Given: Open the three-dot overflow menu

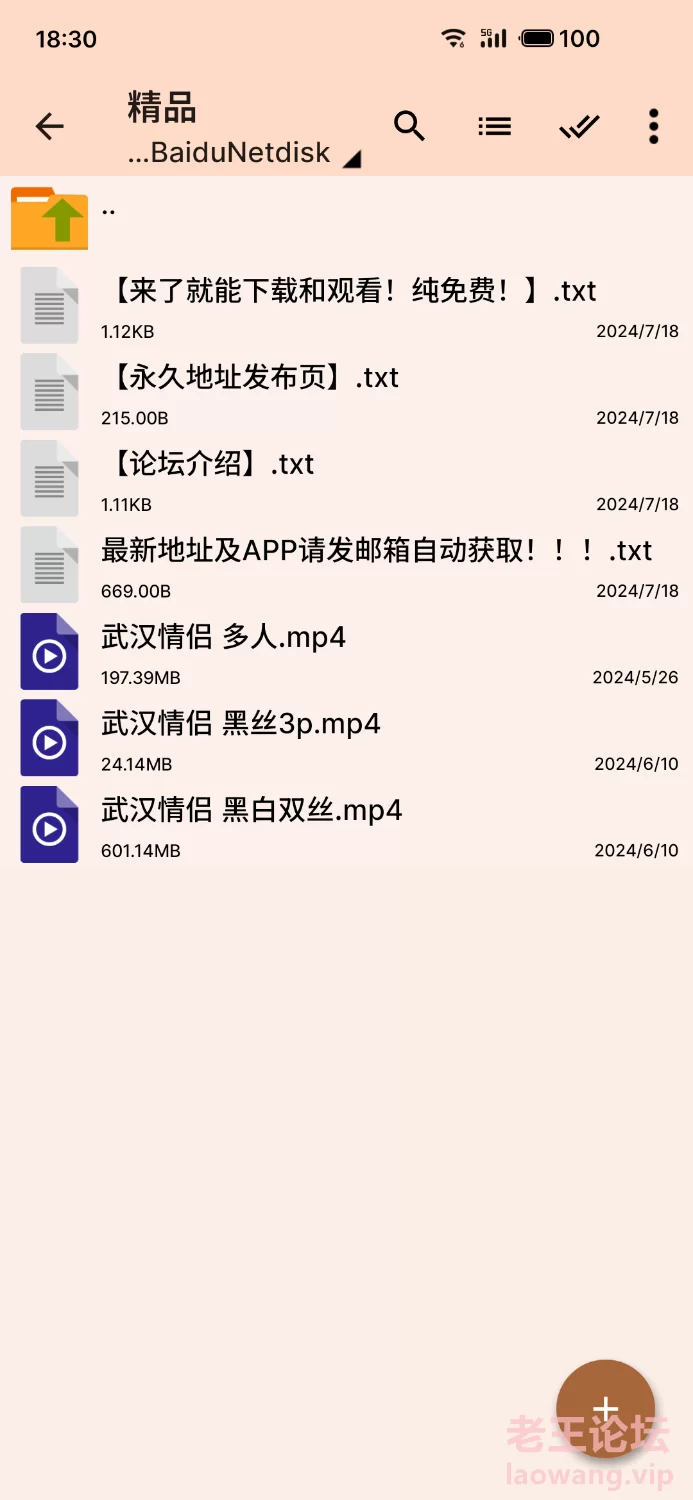Looking at the screenshot, I should (653, 126).
